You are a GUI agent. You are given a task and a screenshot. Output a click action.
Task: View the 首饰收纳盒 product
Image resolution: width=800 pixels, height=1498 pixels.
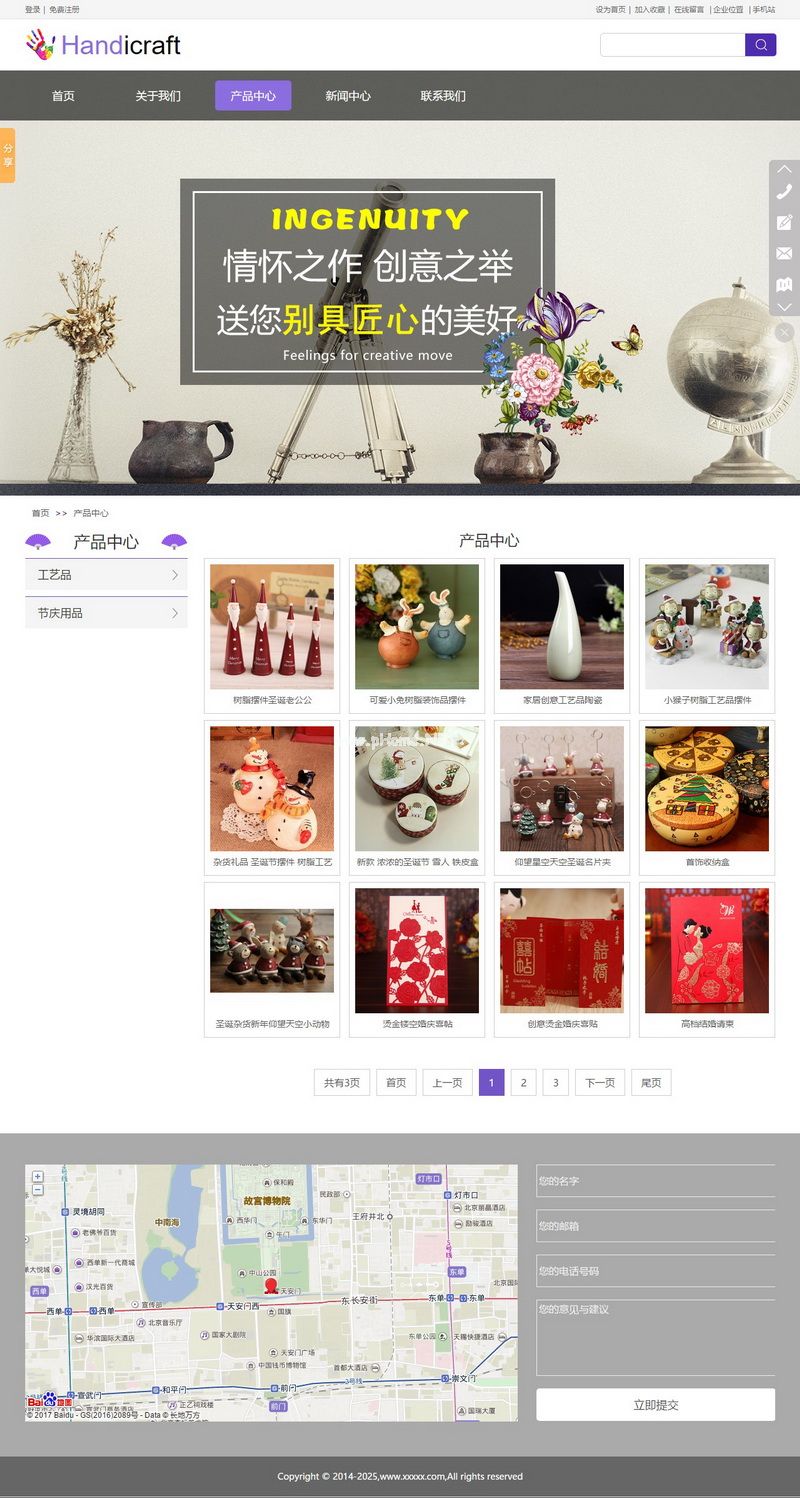click(x=707, y=790)
